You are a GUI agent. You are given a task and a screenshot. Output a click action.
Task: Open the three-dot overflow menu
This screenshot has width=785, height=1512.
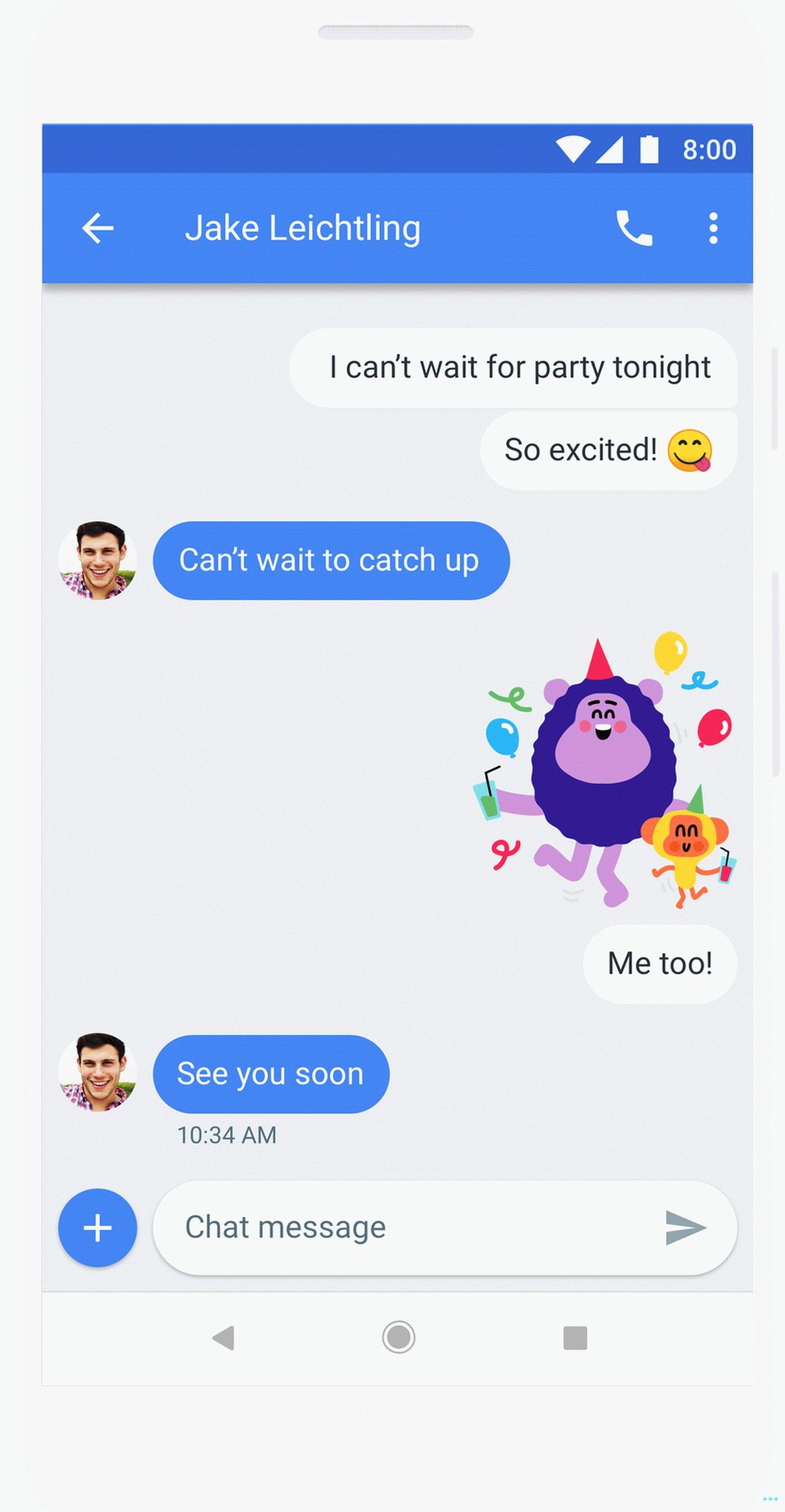click(713, 228)
